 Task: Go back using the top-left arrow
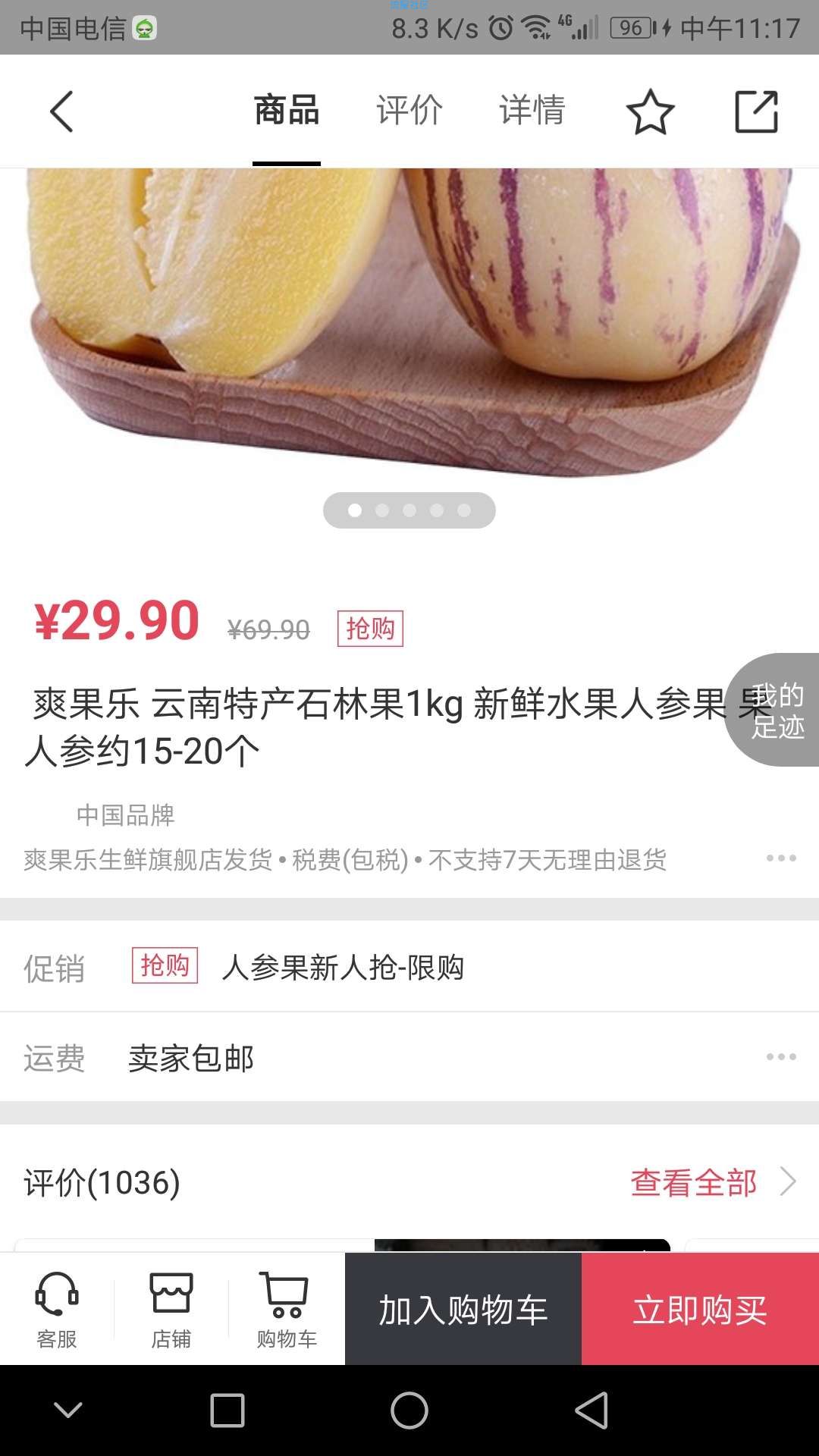pos(61,111)
